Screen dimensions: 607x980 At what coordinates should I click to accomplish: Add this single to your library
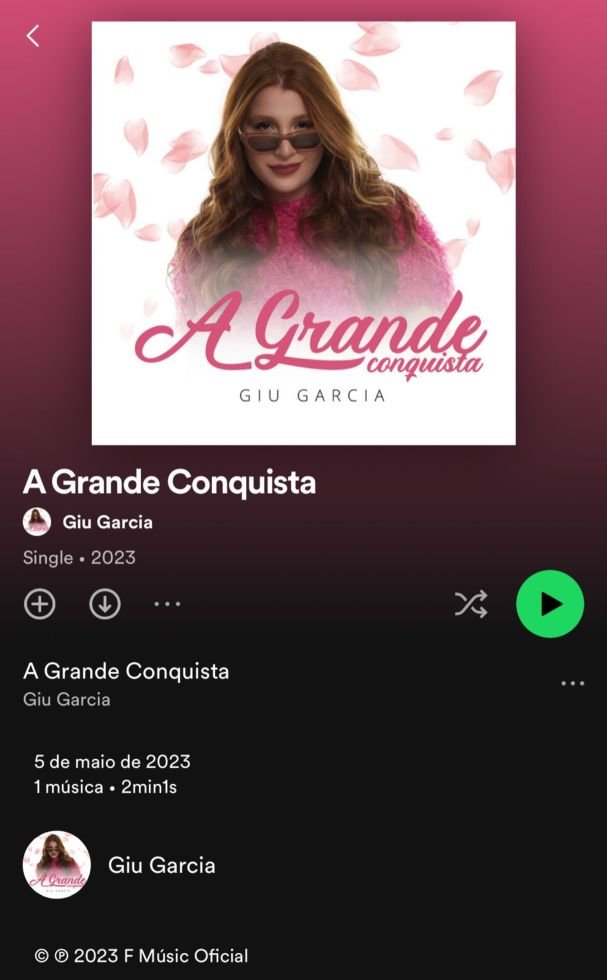40,604
